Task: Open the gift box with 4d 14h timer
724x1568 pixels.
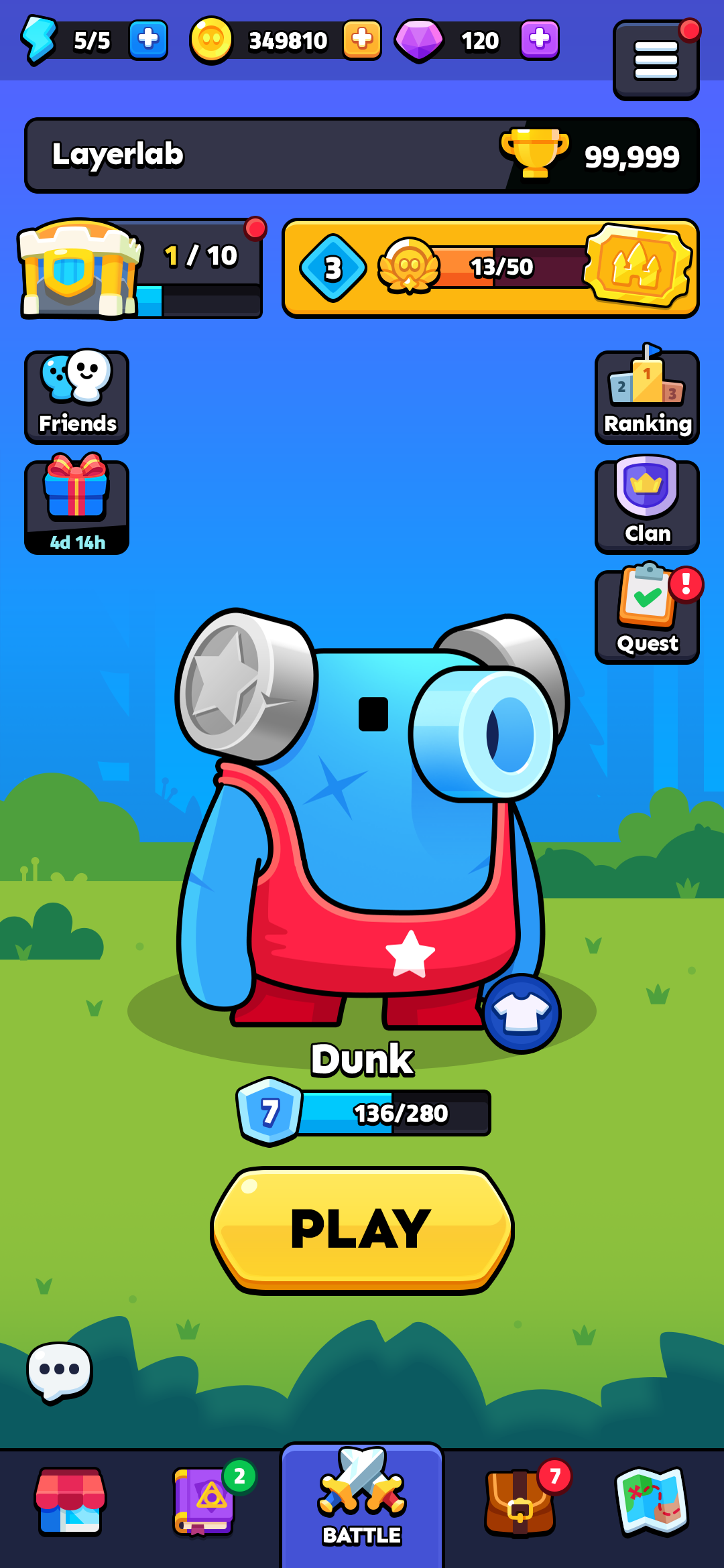Action: 77,507
